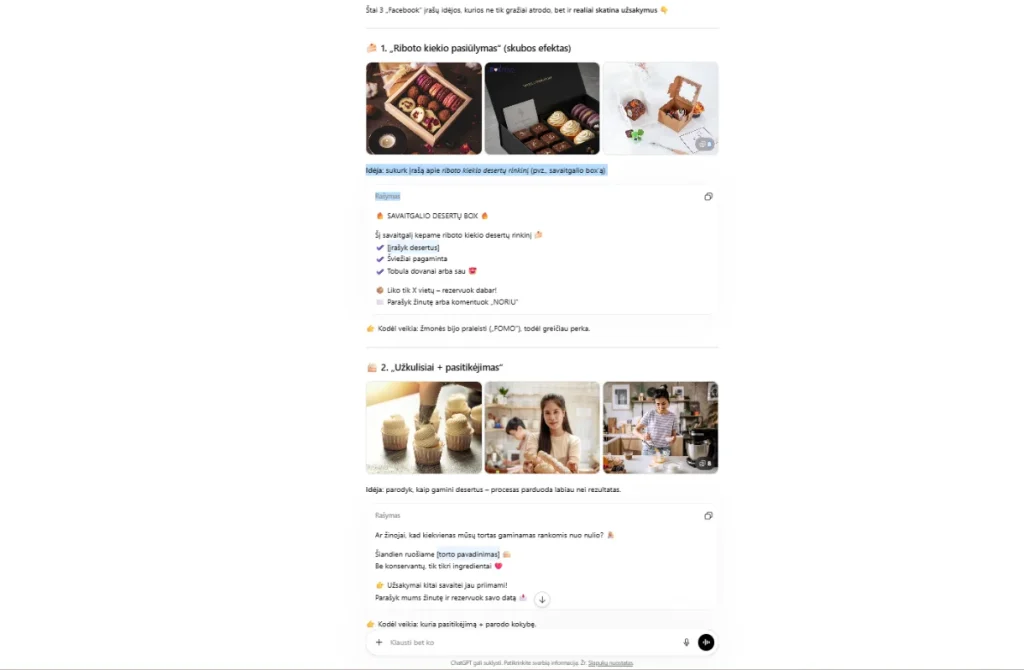This screenshot has height=670, width=1024.
Task: Open the black chocolate gift box image
Action: pyautogui.click(x=542, y=108)
